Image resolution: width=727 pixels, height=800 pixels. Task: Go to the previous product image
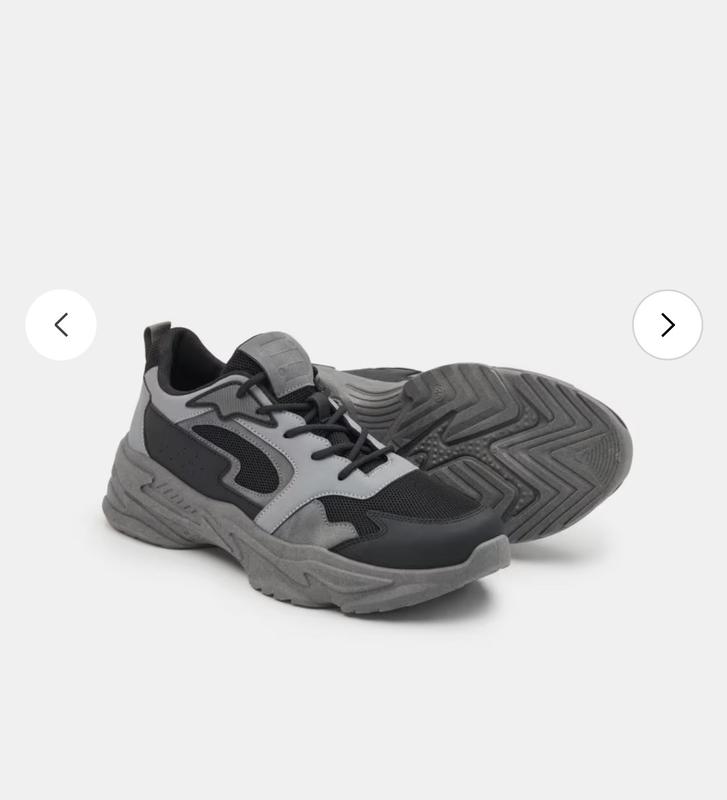61,325
